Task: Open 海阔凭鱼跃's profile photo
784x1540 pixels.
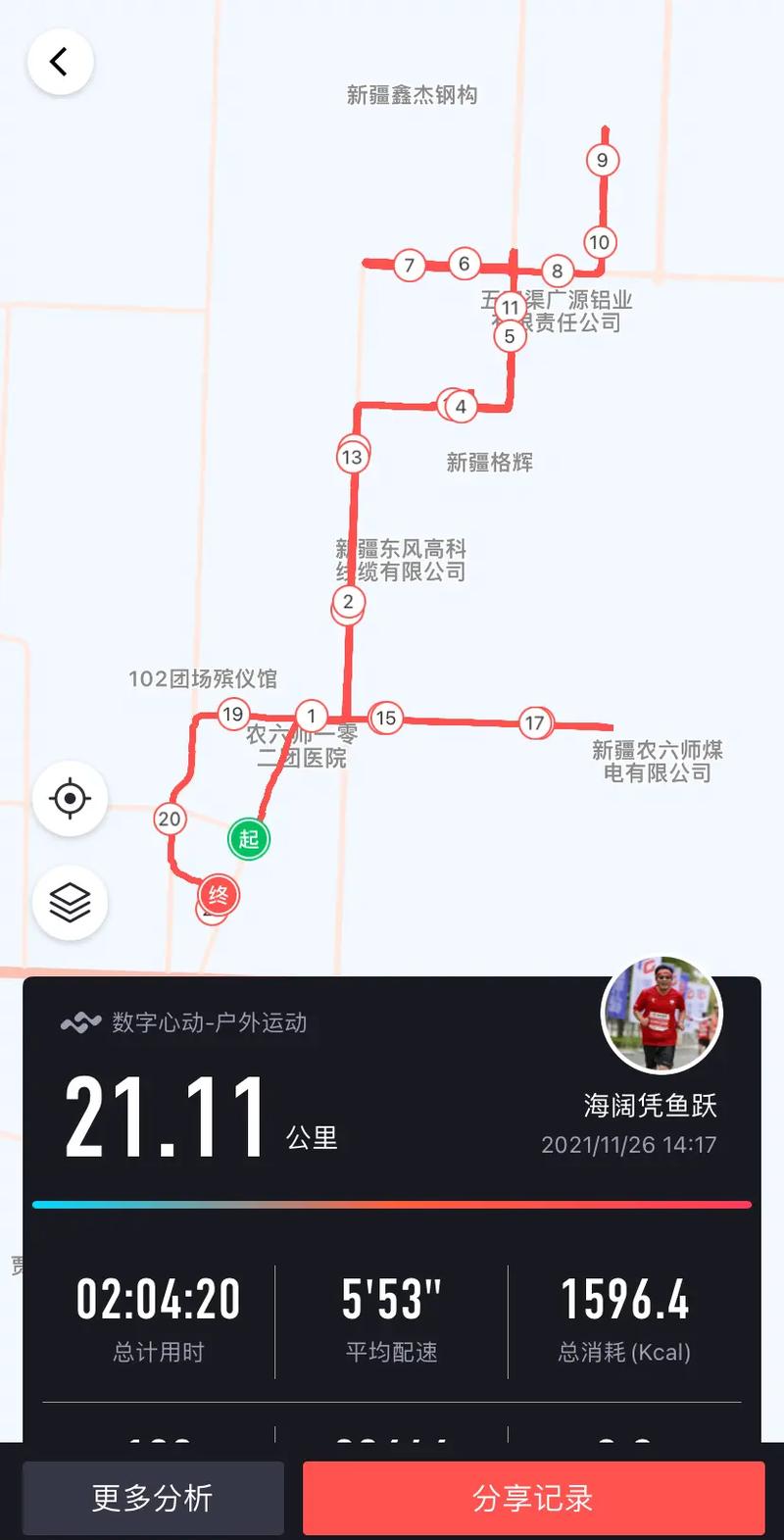Action: 661,1016
